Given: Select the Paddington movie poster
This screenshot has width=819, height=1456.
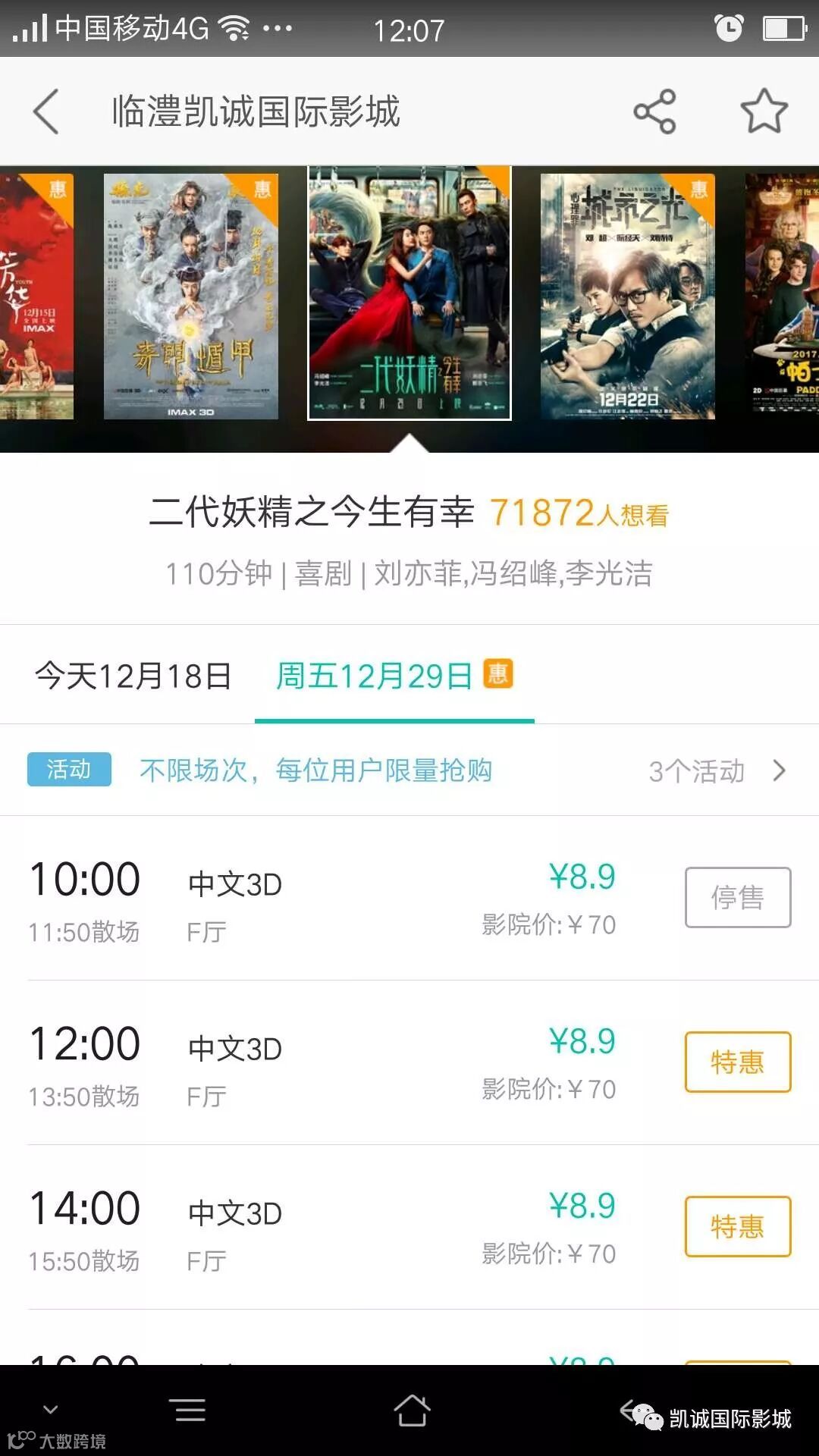Looking at the screenshot, I should pos(783,294).
